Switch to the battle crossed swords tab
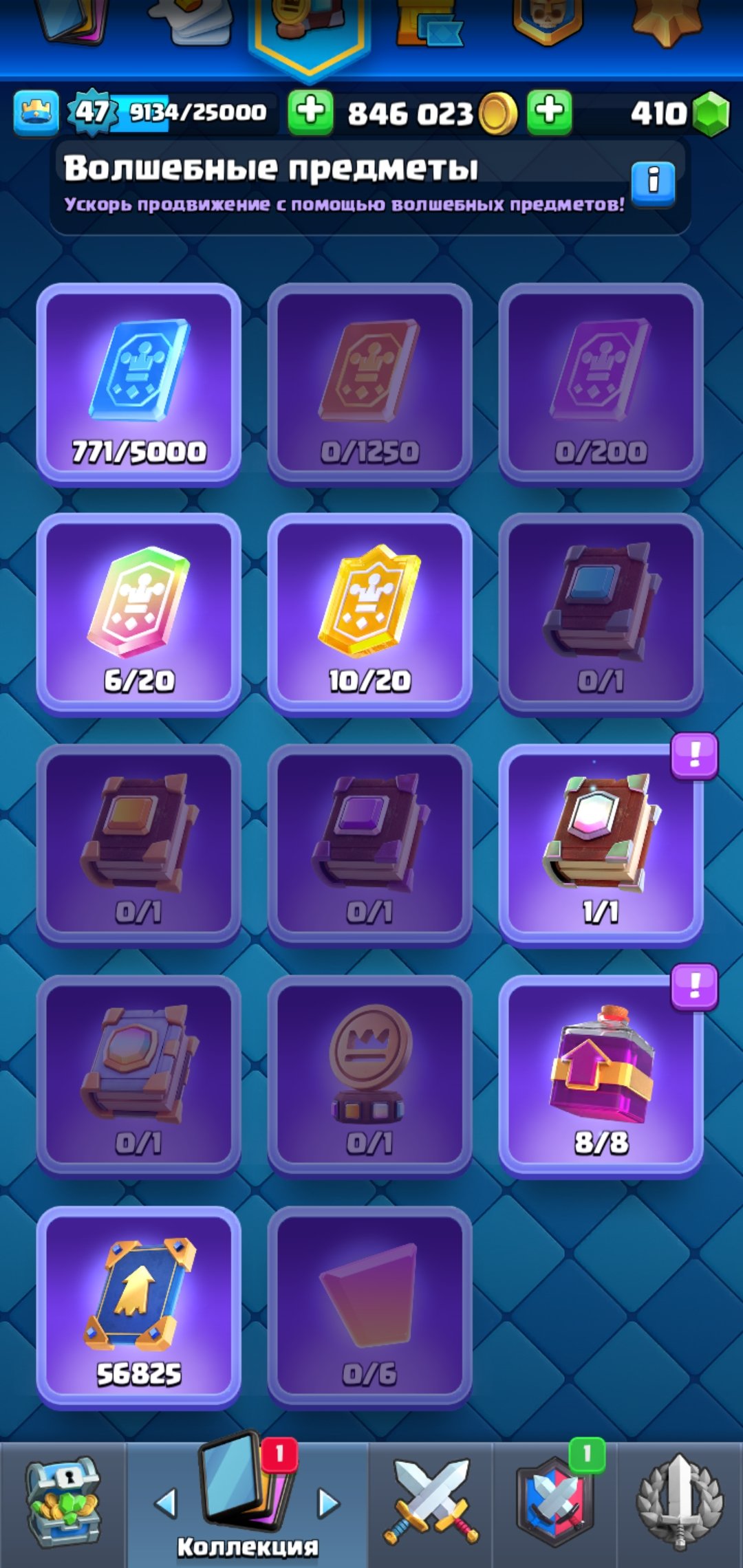Screen dimensions: 743x1568 (x=431, y=1505)
